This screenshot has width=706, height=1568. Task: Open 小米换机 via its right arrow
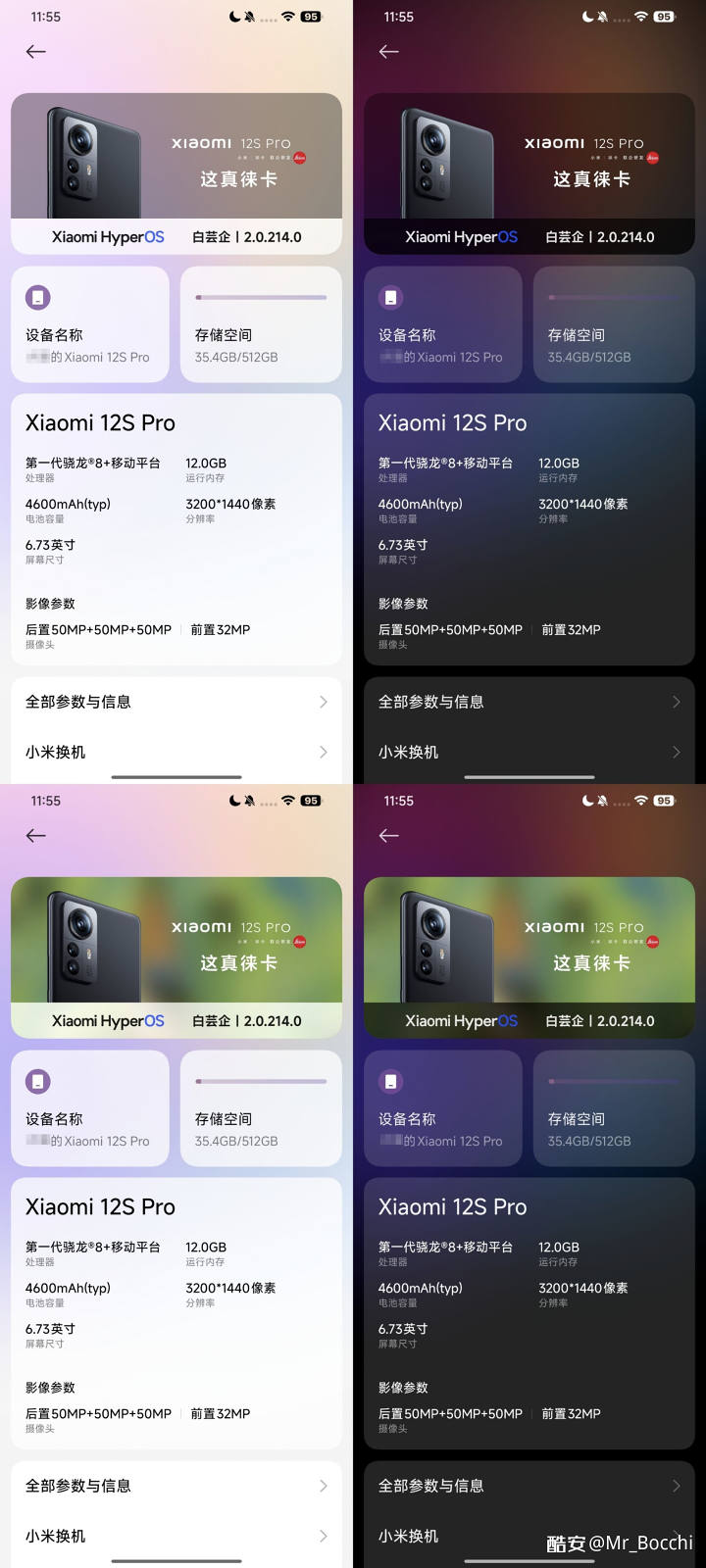(x=324, y=753)
